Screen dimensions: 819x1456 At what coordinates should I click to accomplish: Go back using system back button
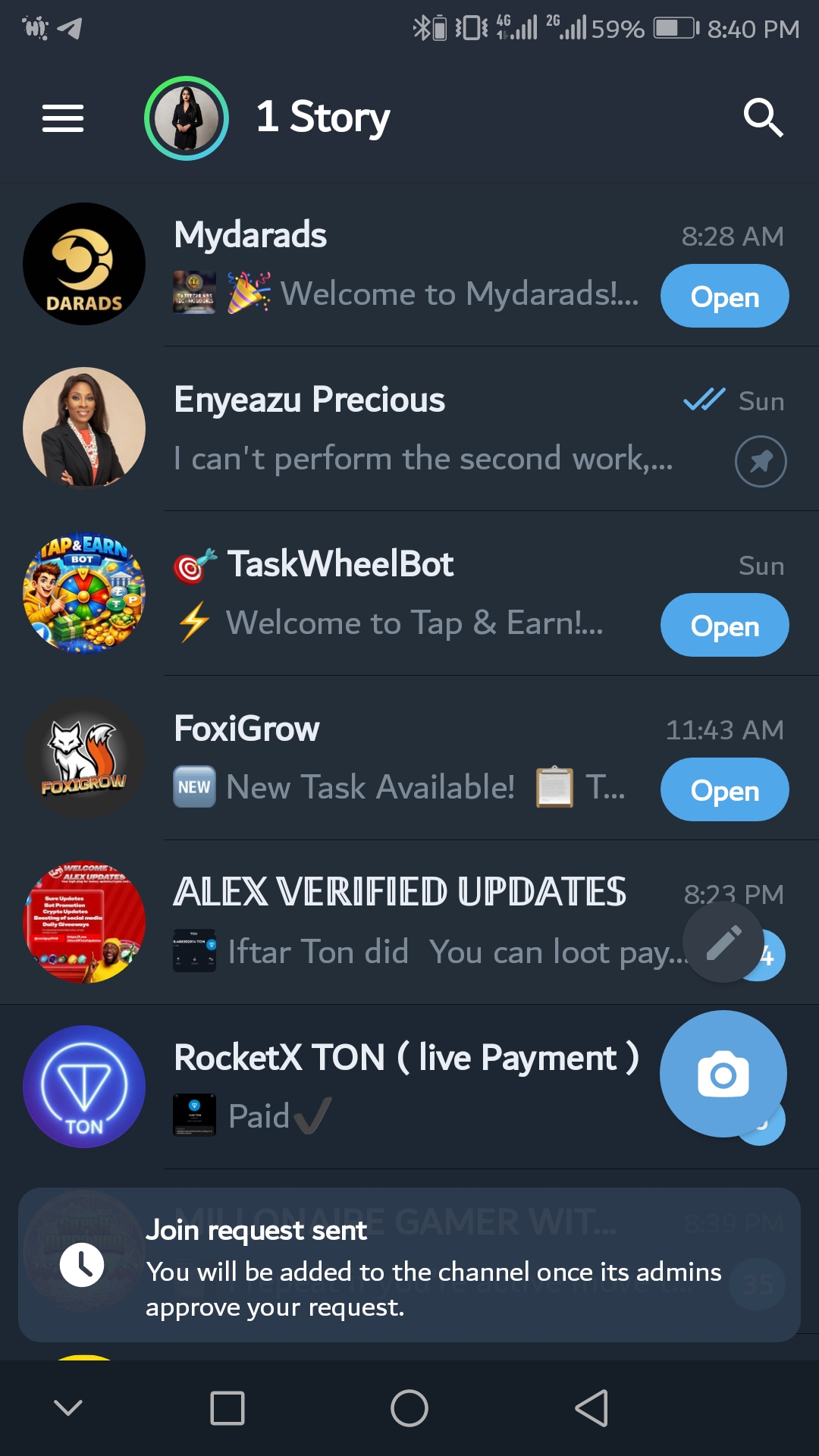[591, 1408]
